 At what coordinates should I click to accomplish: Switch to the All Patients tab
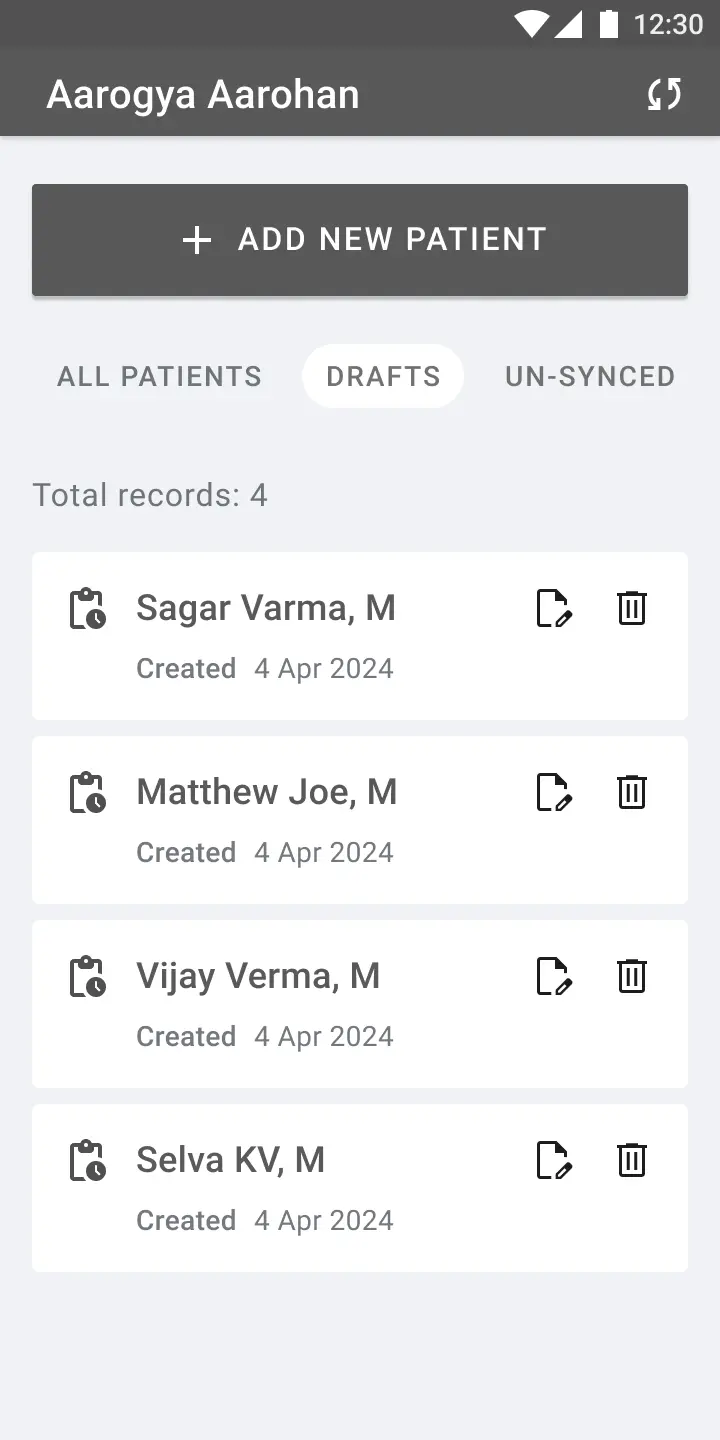point(160,377)
